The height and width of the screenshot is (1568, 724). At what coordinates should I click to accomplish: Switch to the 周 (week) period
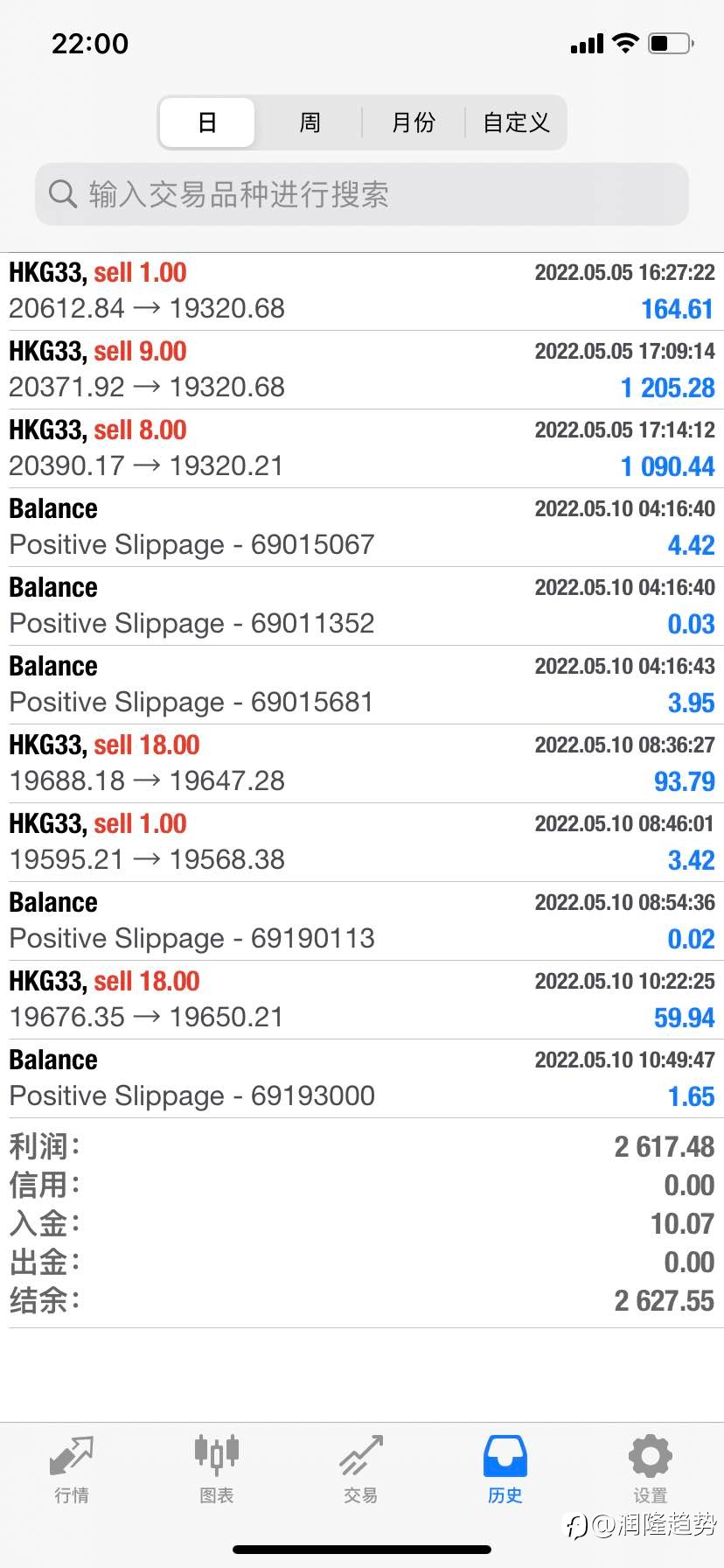[310, 122]
